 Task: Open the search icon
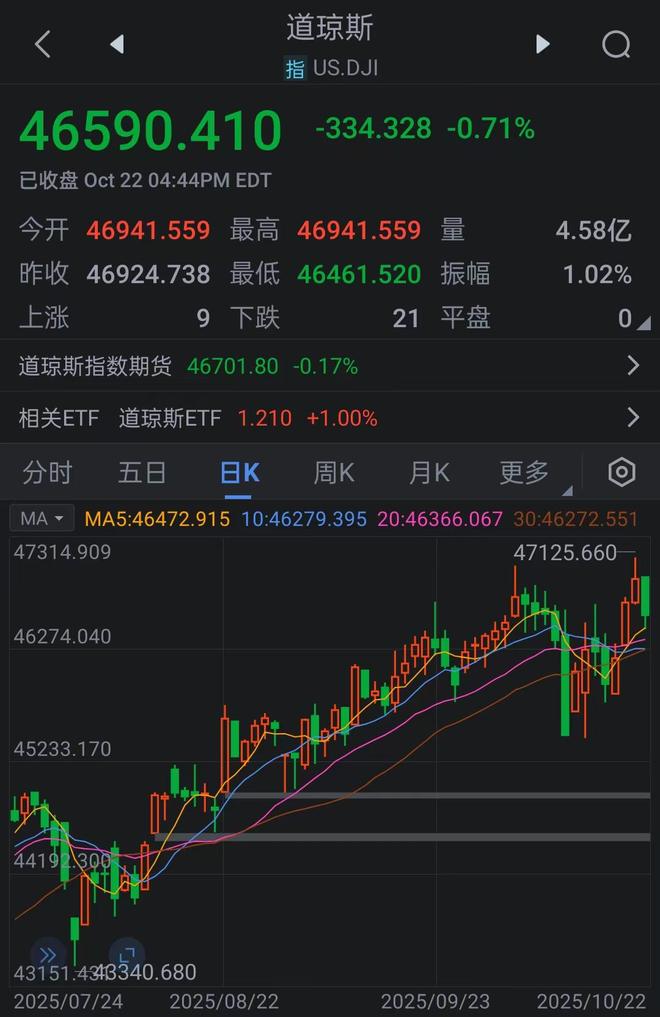(x=616, y=44)
